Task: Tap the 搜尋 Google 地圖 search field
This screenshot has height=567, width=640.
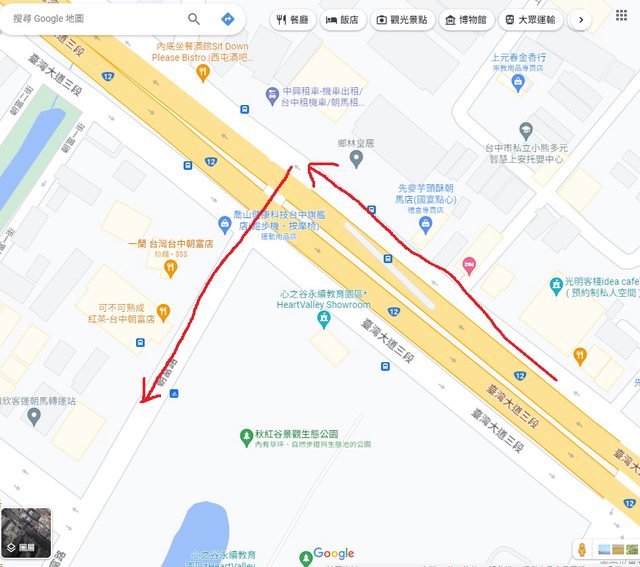Action: click(95, 19)
